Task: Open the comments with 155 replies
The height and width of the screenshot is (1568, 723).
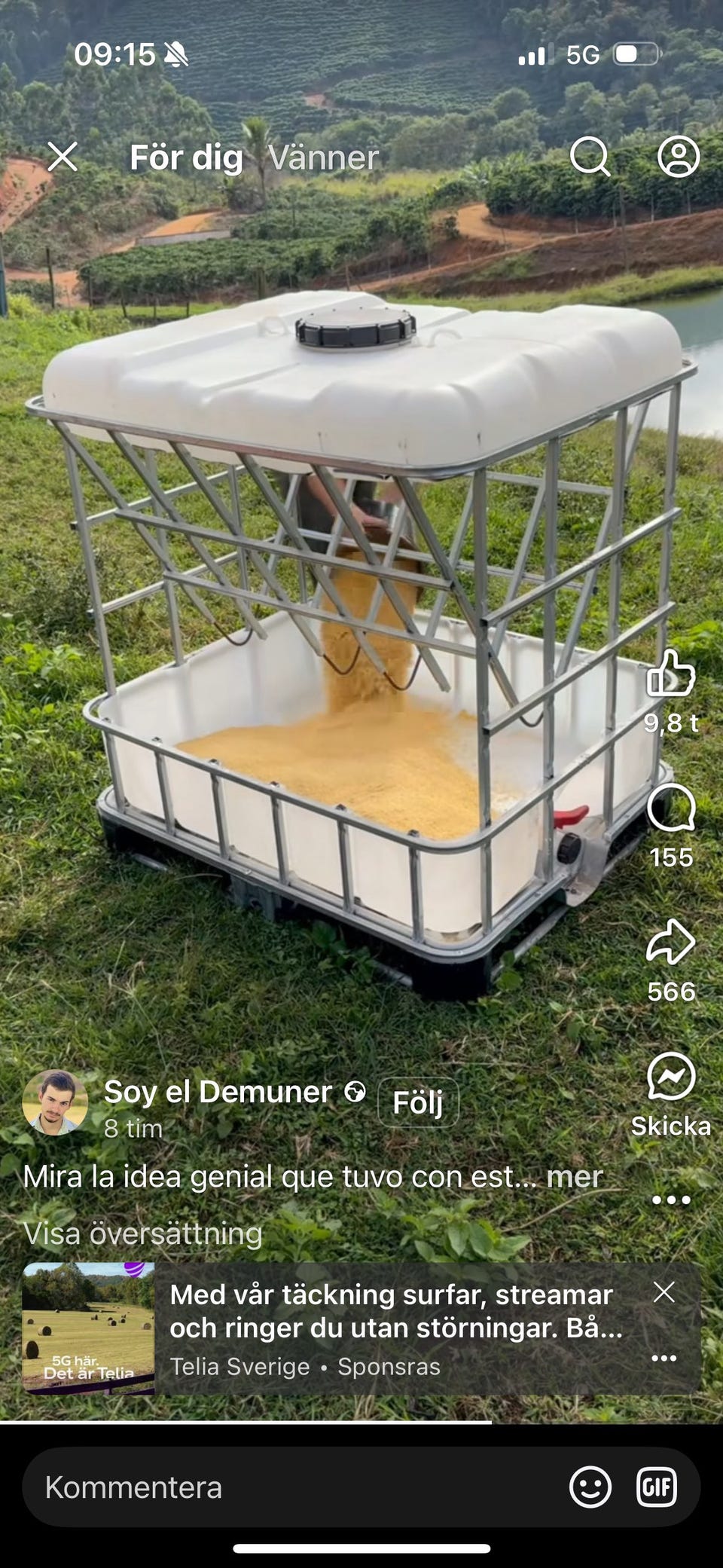Action: tap(670, 808)
